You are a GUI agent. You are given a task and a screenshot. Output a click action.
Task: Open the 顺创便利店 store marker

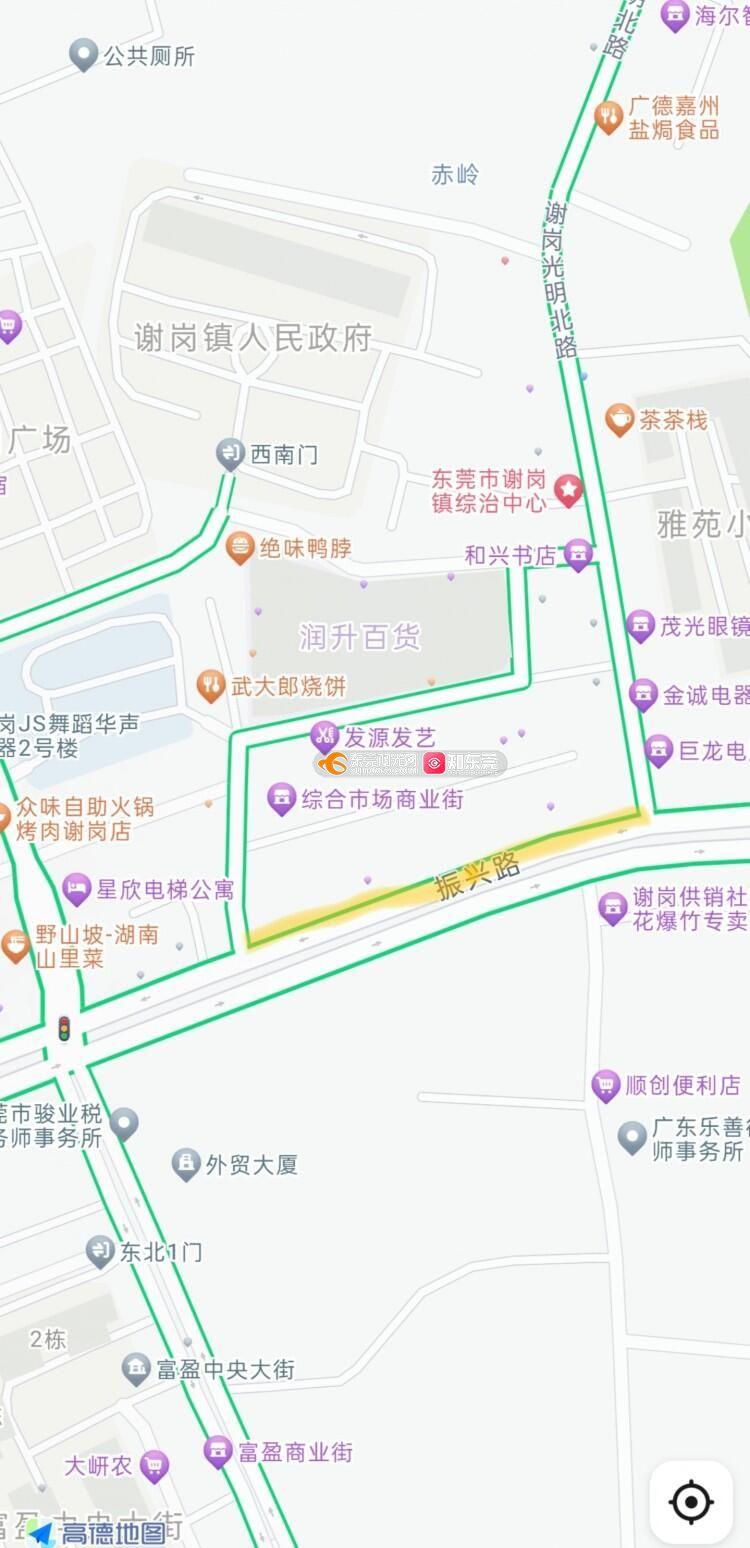[x=606, y=1085]
